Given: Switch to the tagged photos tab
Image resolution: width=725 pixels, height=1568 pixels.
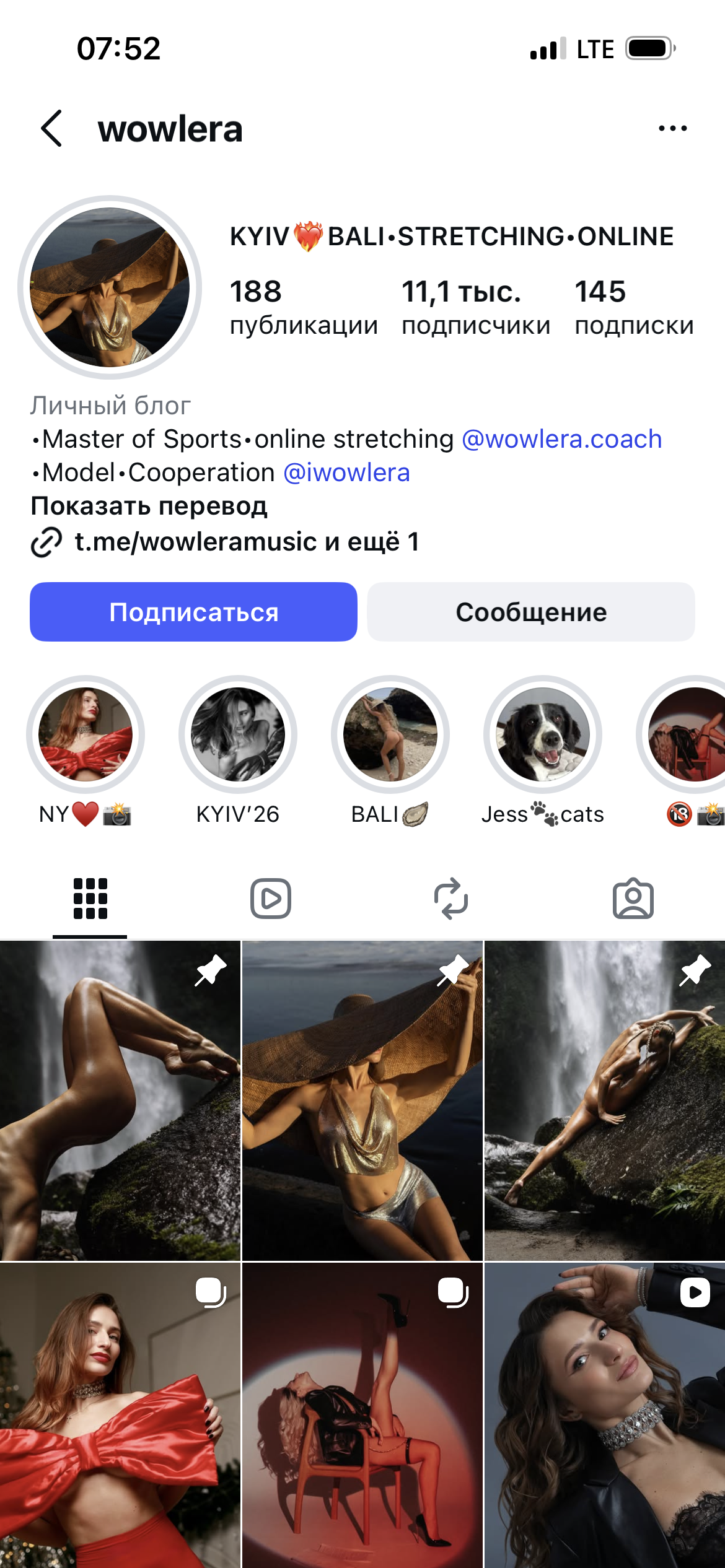Looking at the screenshot, I should pos(633,899).
